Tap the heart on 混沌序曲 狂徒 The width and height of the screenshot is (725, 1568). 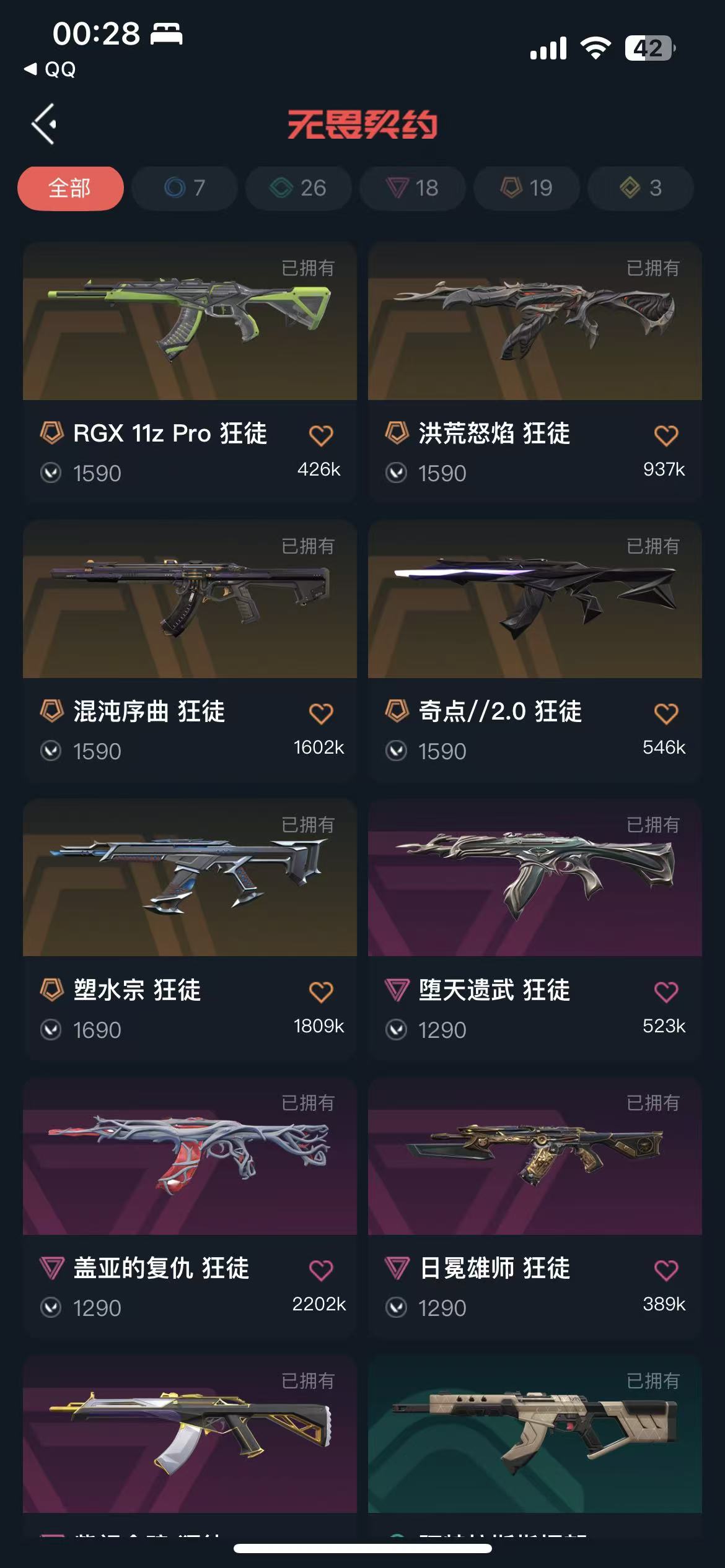pyautogui.click(x=321, y=713)
